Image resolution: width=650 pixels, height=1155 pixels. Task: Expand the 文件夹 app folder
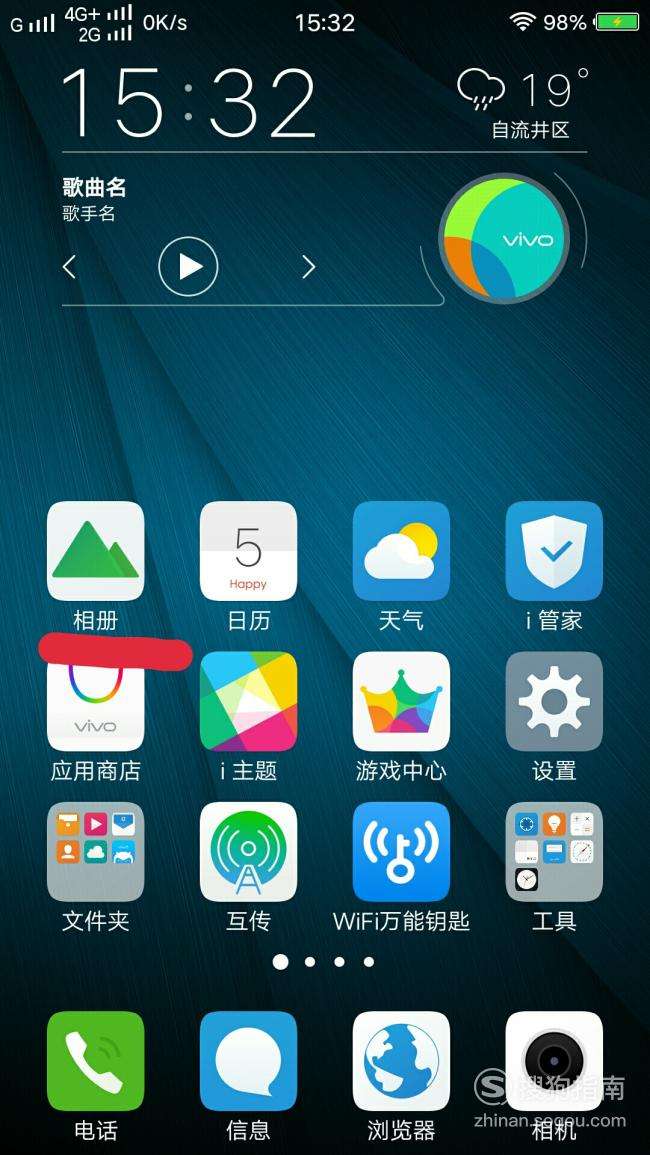pyautogui.click(x=96, y=851)
